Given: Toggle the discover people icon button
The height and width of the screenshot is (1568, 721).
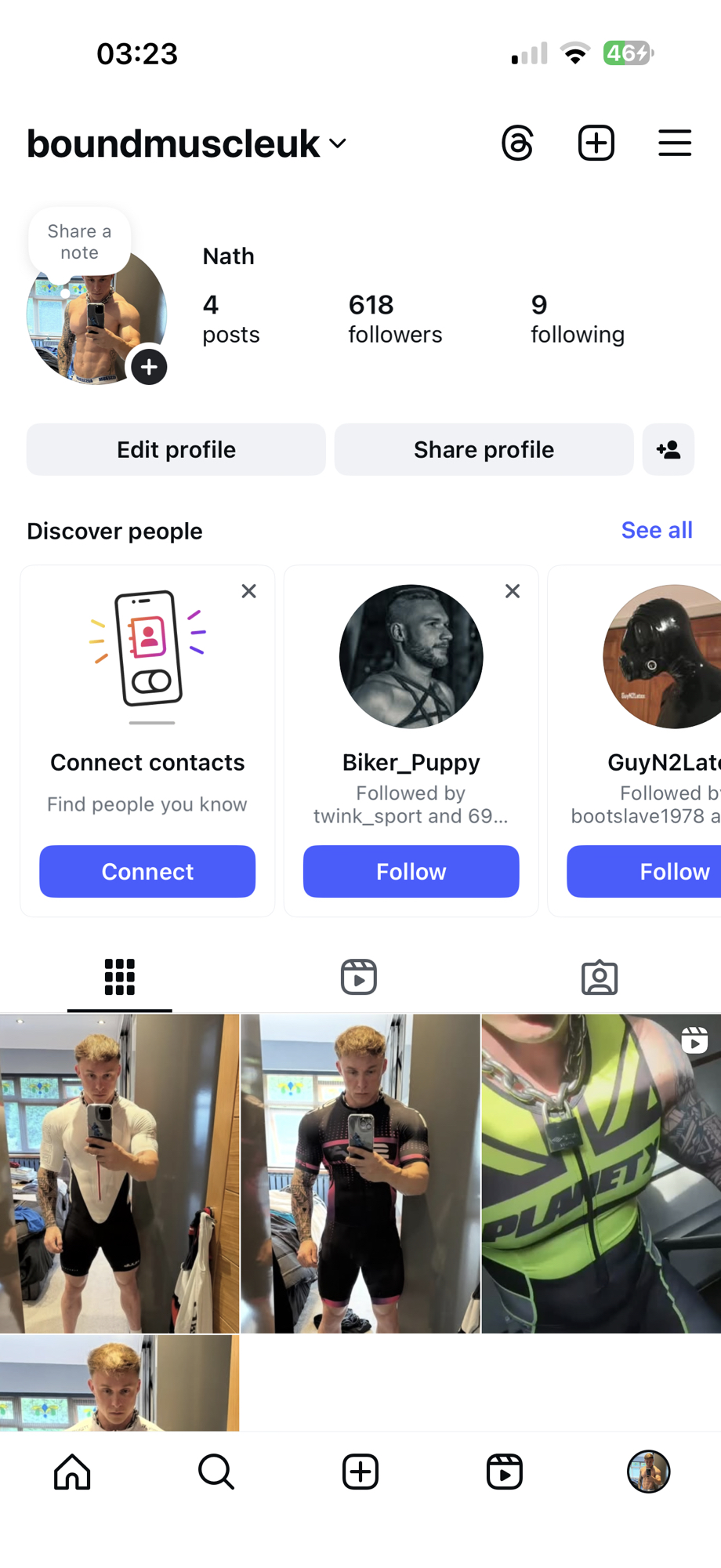Looking at the screenshot, I should pos(668,450).
